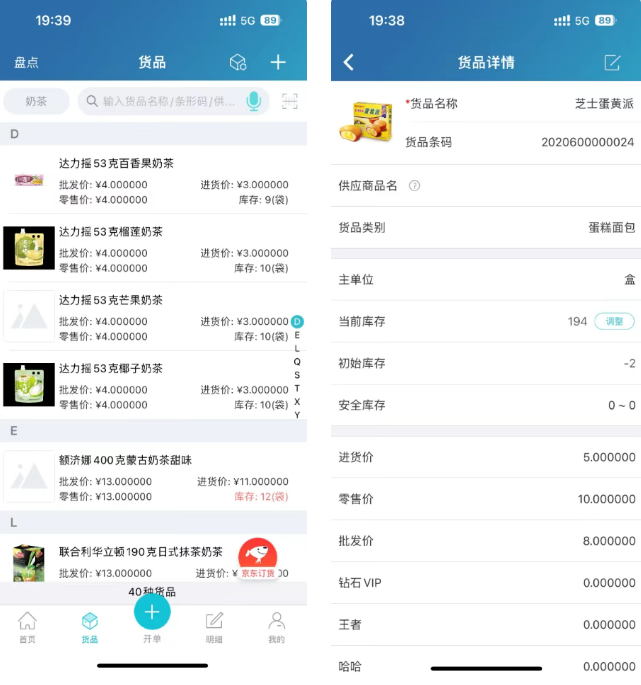The image size is (641, 685).
Task: Switch to the 明细 details tab
Action: tap(214, 628)
